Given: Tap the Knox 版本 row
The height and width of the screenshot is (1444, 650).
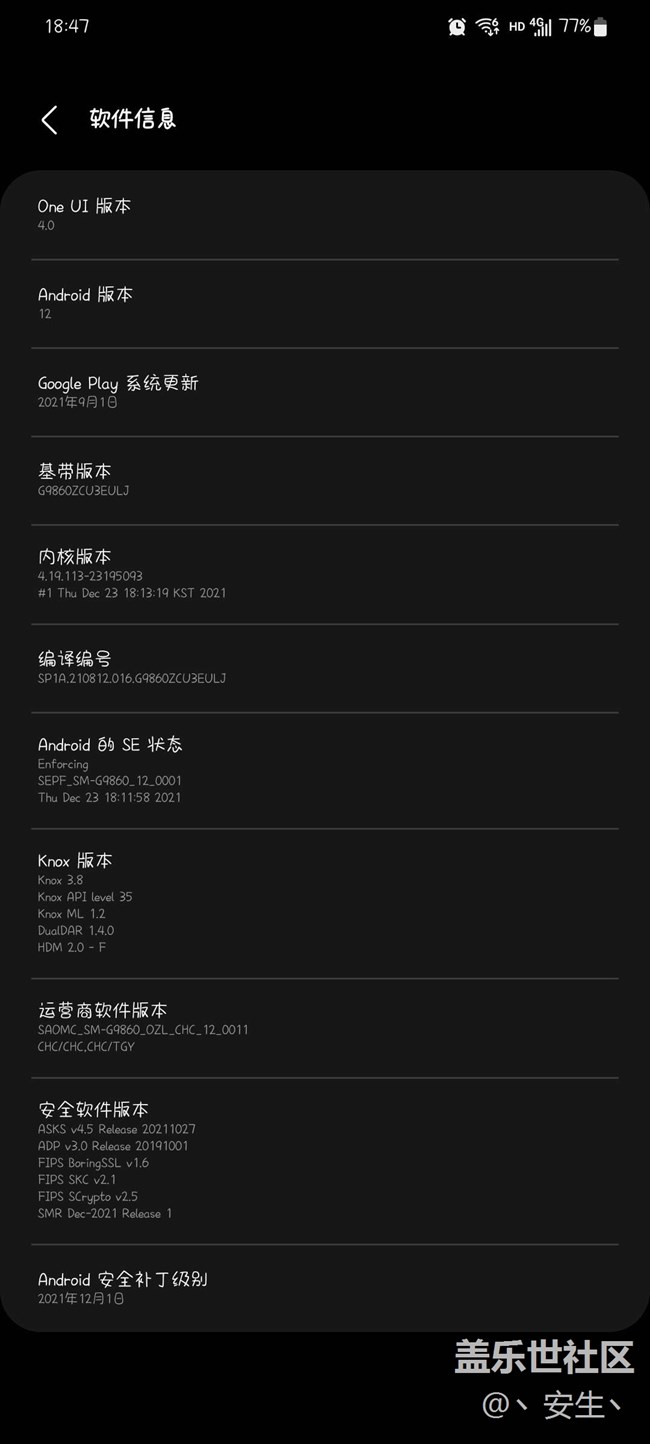Looking at the screenshot, I should click(x=325, y=904).
